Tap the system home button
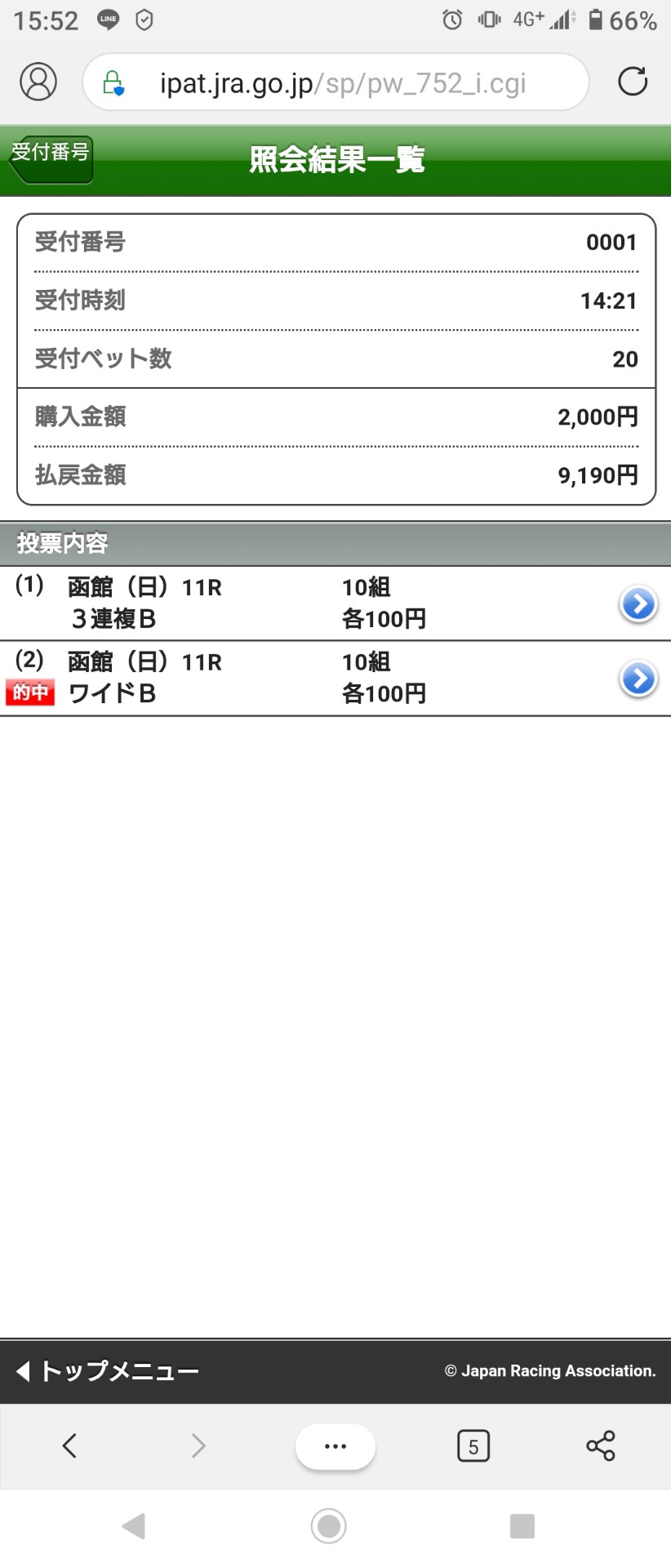Viewport: 671px width, 1568px height. [x=329, y=1526]
